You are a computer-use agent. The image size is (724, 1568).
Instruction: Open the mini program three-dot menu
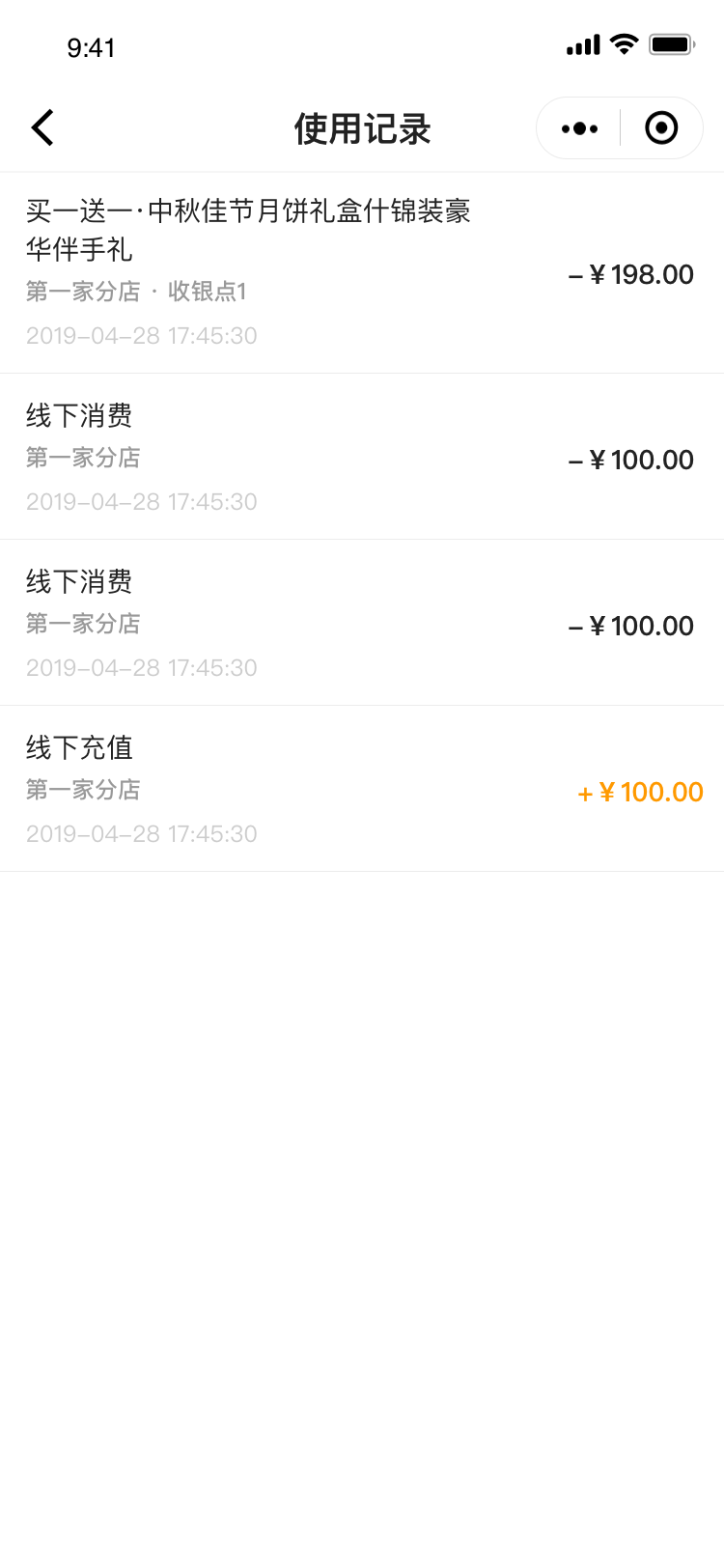[x=579, y=127]
